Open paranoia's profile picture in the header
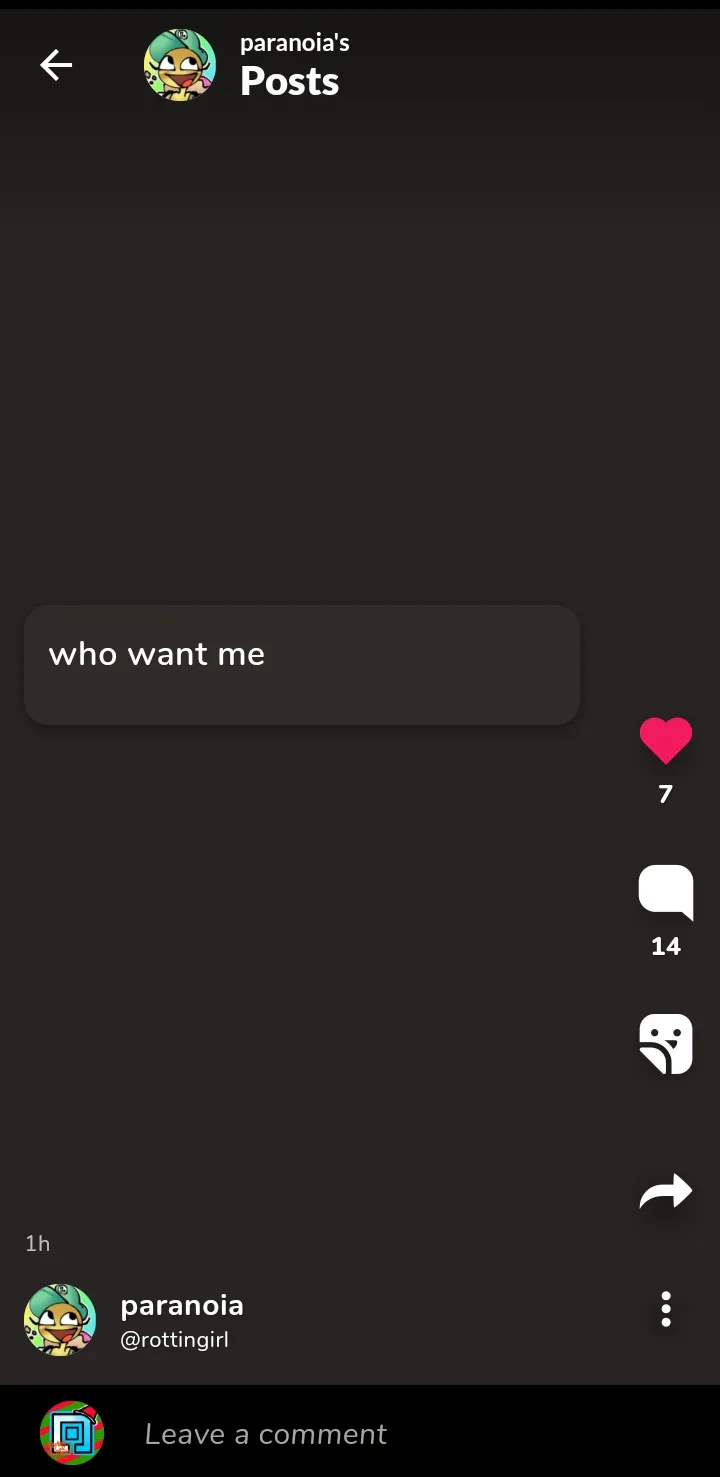 [180, 65]
